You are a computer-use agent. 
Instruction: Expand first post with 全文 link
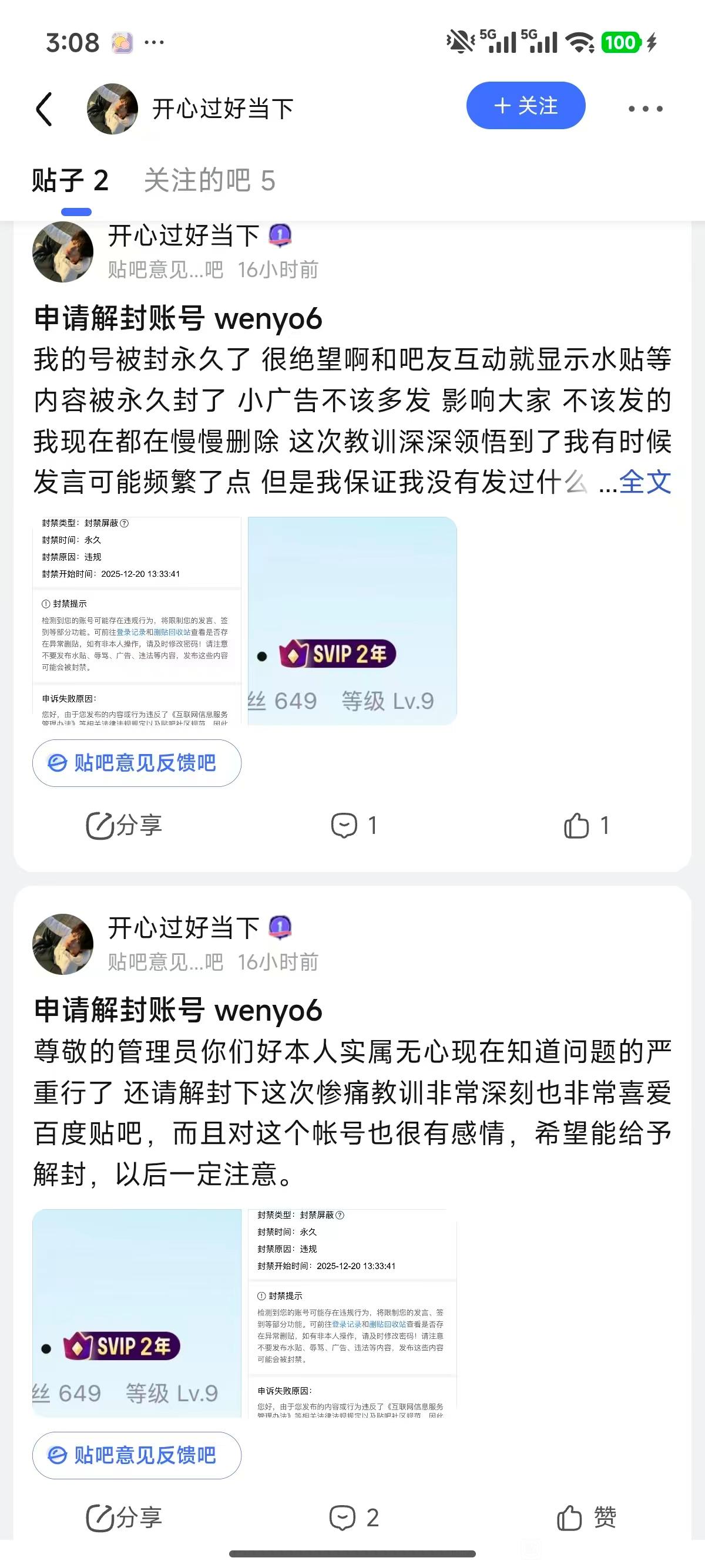coord(644,483)
